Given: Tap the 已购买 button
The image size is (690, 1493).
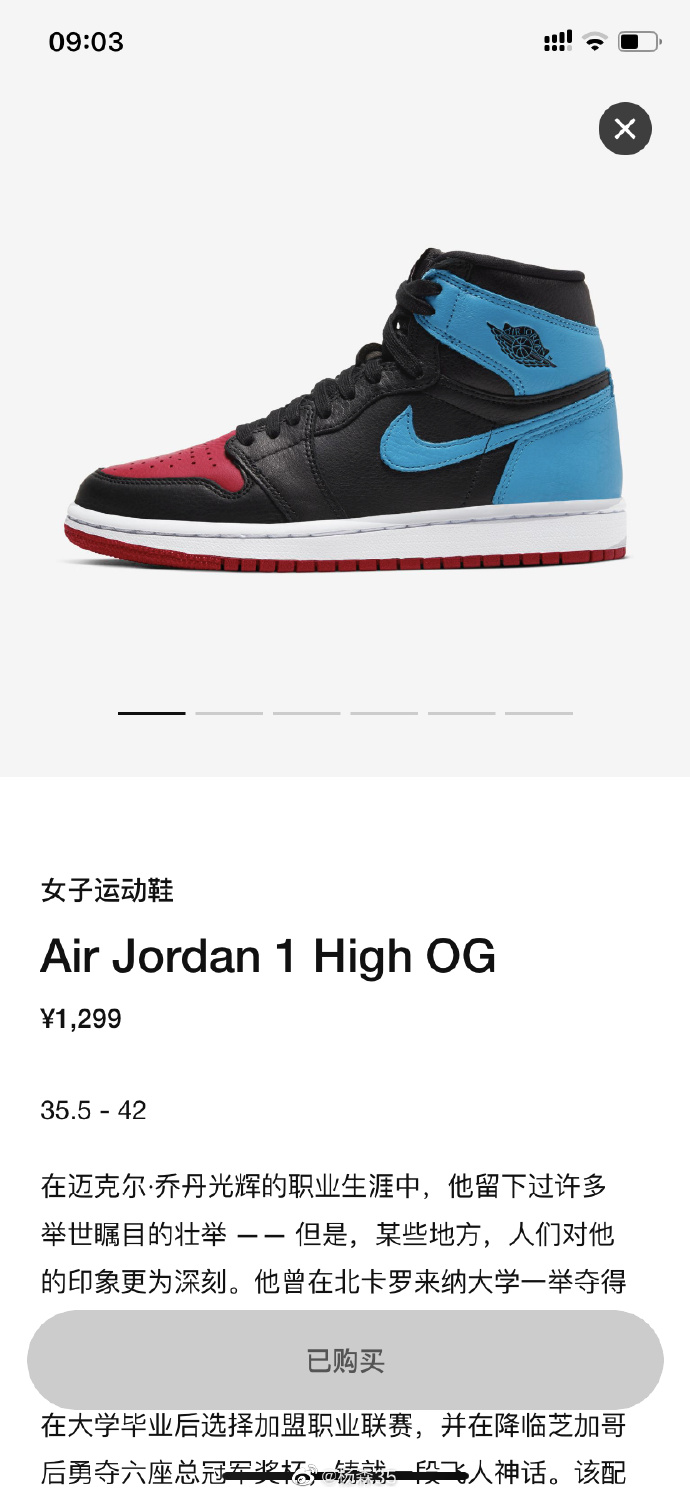Looking at the screenshot, I should (345, 1361).
